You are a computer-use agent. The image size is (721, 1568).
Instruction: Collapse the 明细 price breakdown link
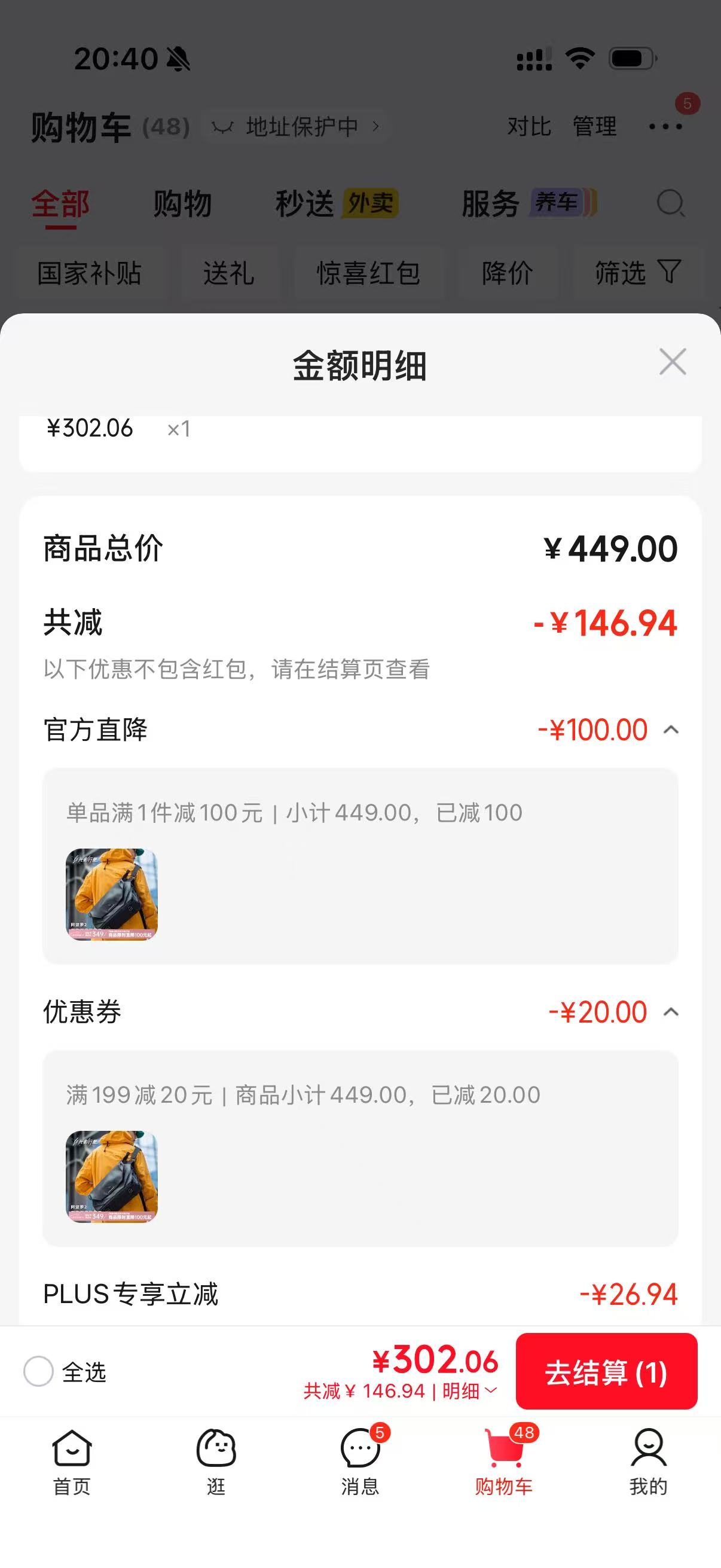tap(469, 1391)
